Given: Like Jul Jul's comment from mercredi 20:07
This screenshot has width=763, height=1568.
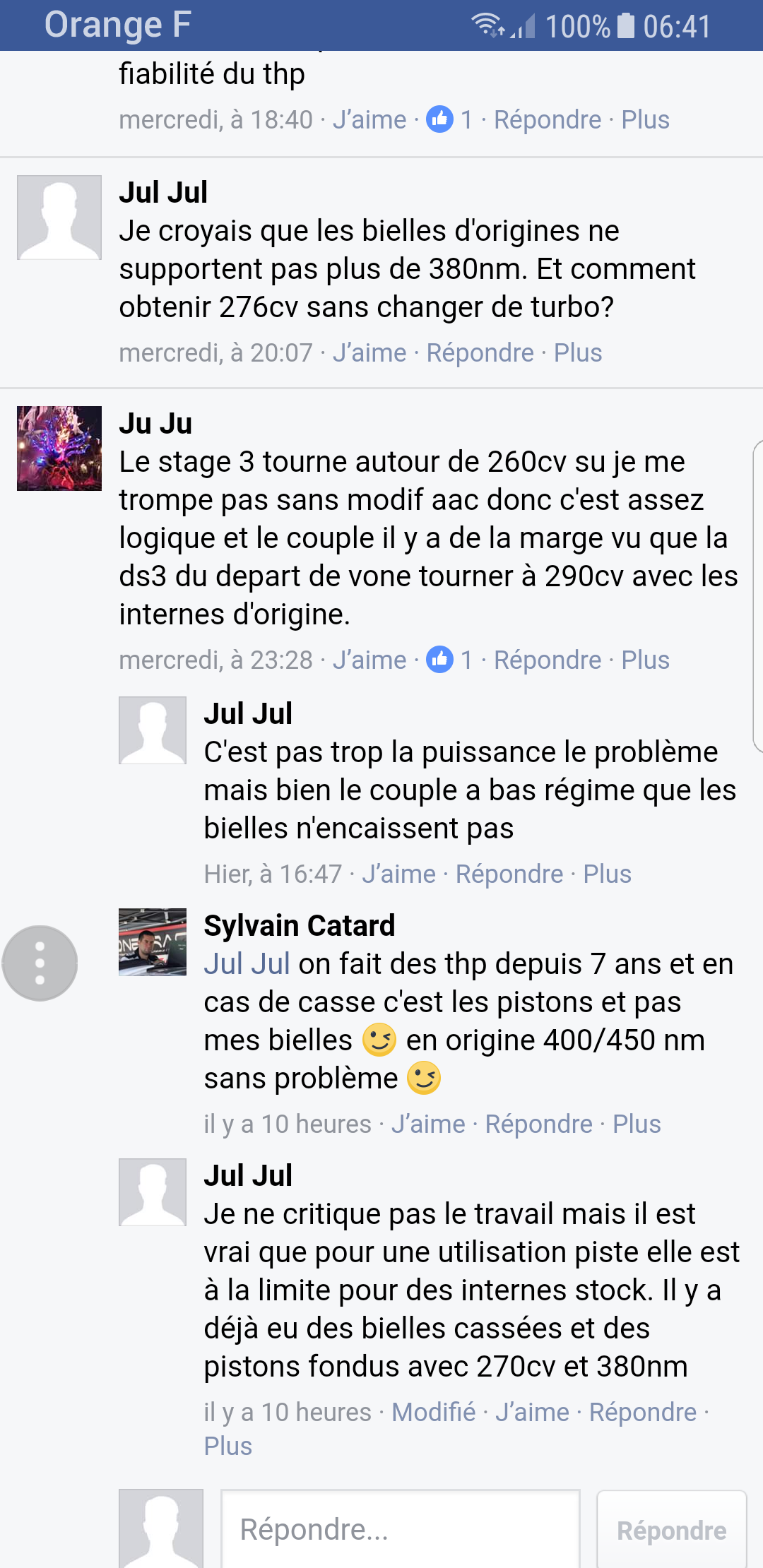Looking at the screenshot, I should click(x=369, y=352).
